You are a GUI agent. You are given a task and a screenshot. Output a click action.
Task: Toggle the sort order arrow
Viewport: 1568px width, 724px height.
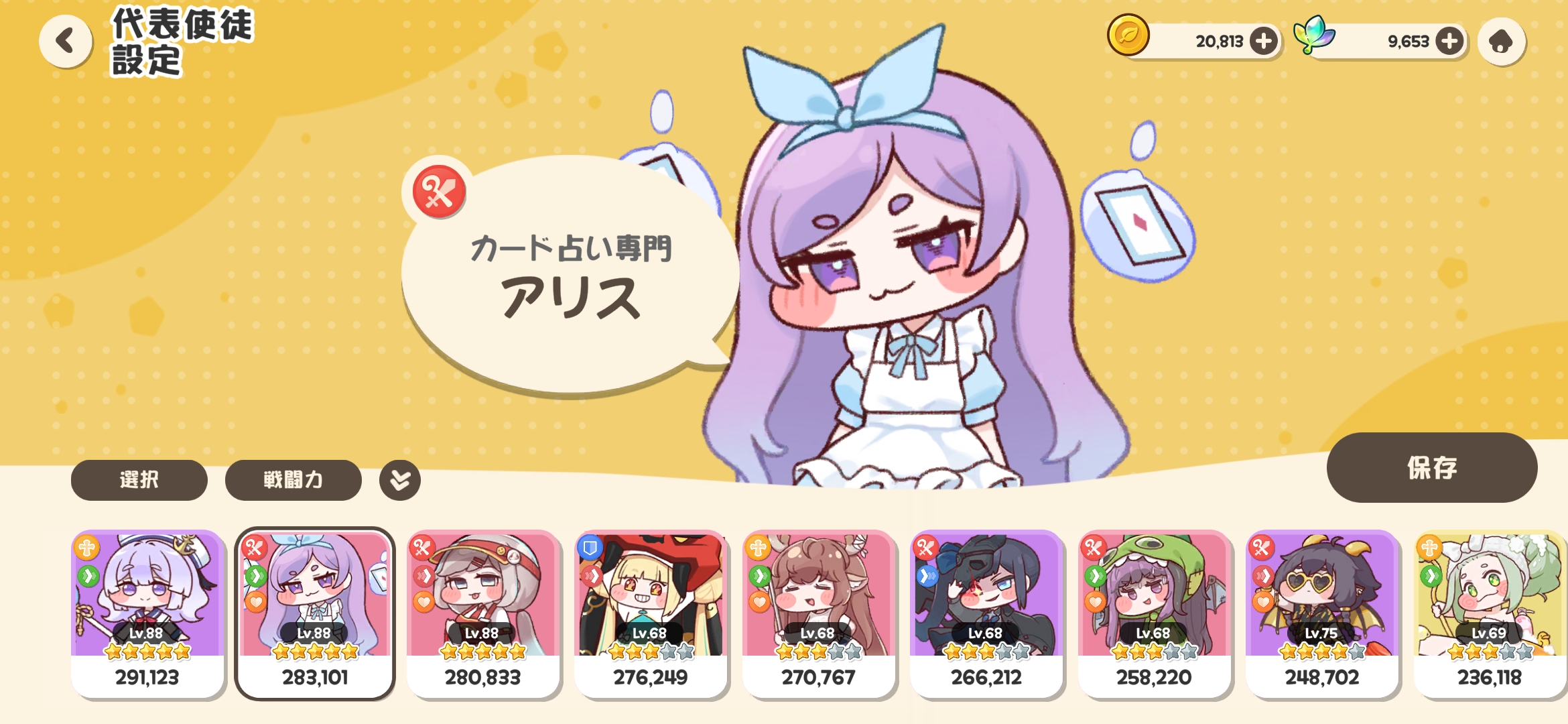[x=399, y=480]
